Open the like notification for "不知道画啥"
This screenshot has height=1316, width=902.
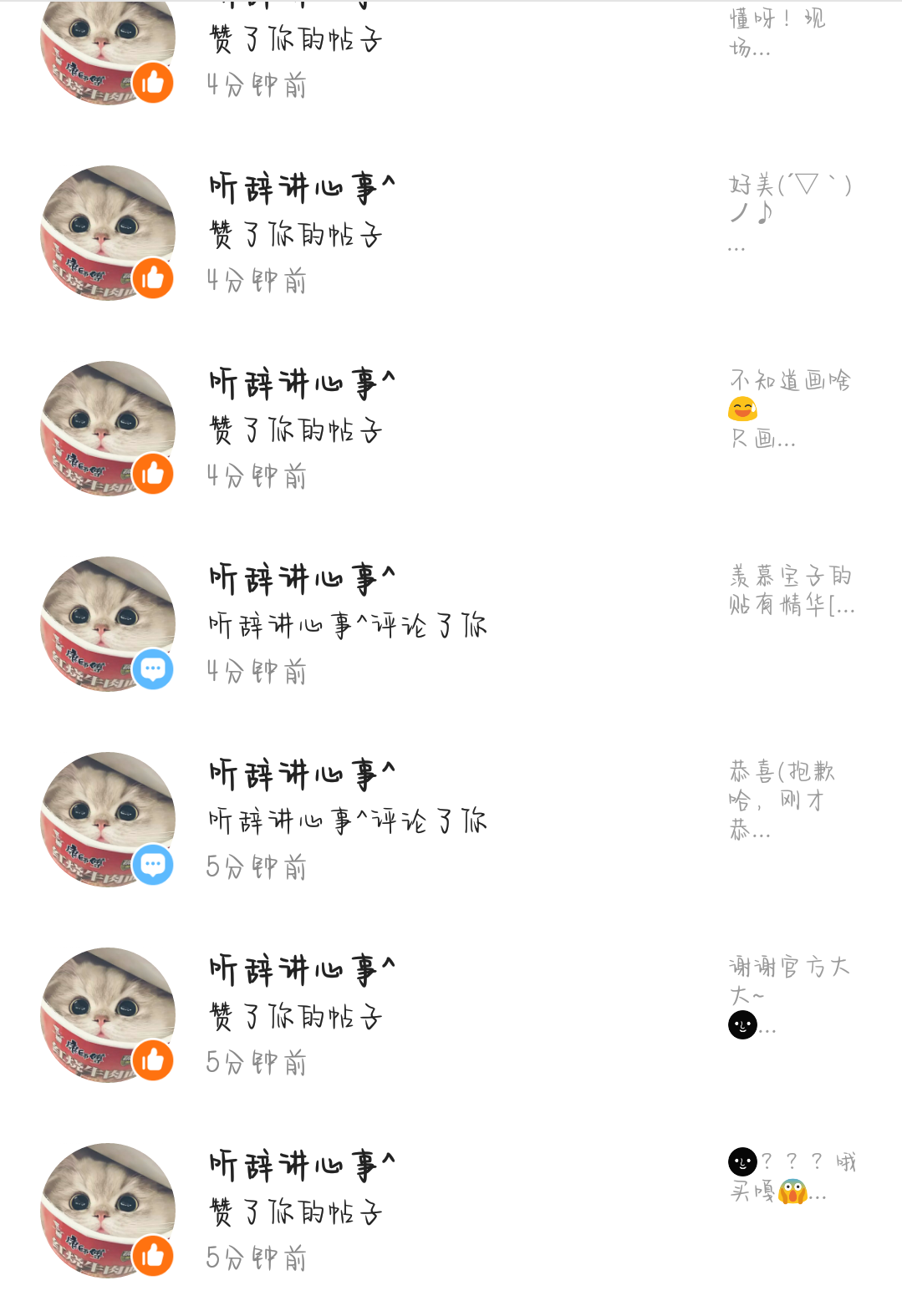click(x=451, y=429)
